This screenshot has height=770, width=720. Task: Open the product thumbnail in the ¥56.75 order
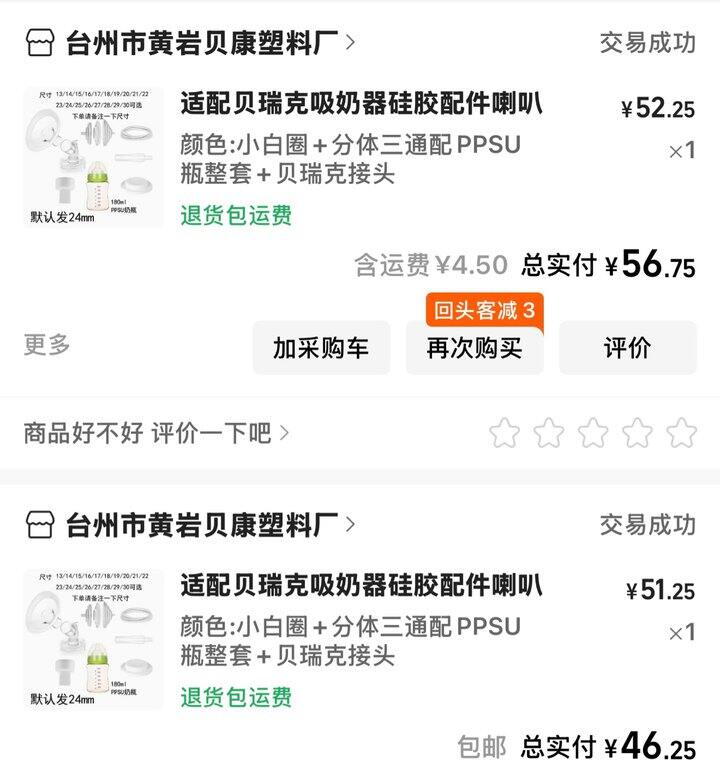pyautogui.click(x=93, y=157)
